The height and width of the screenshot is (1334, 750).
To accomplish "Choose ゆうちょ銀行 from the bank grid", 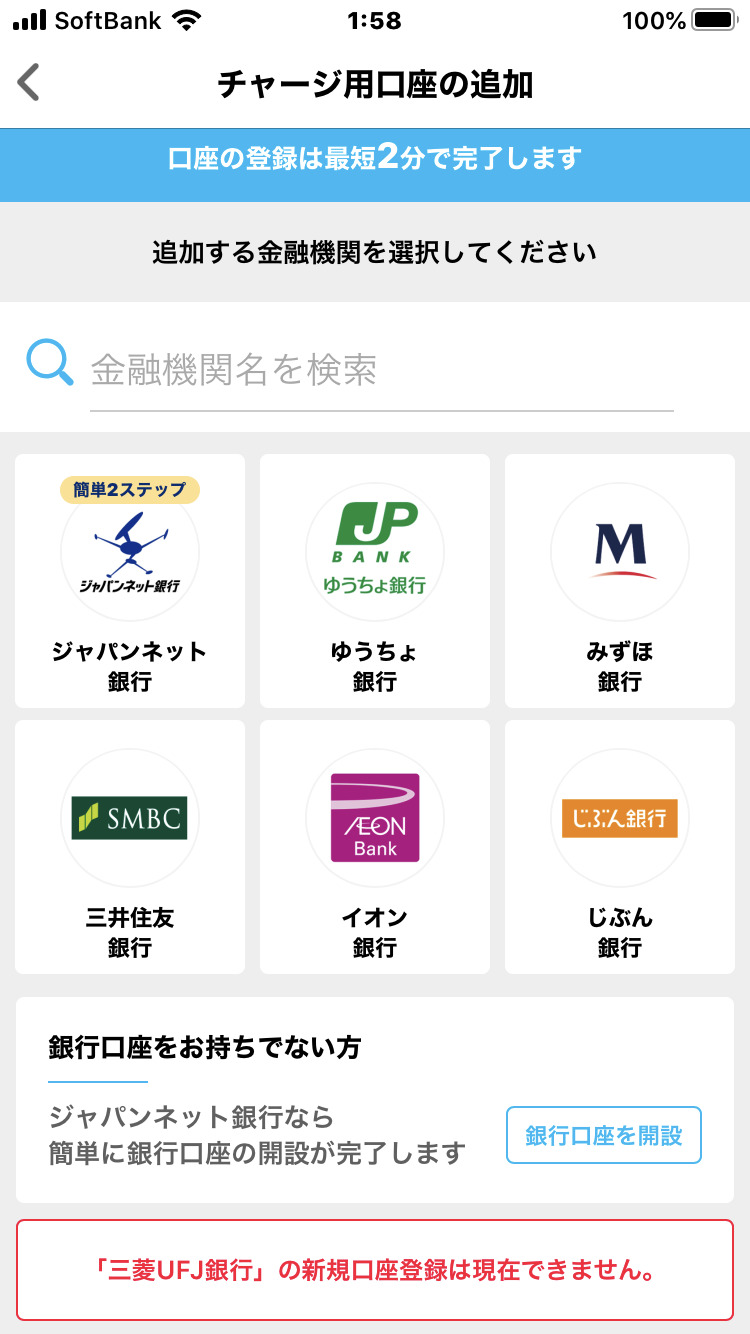I will [x=375, y=580].
